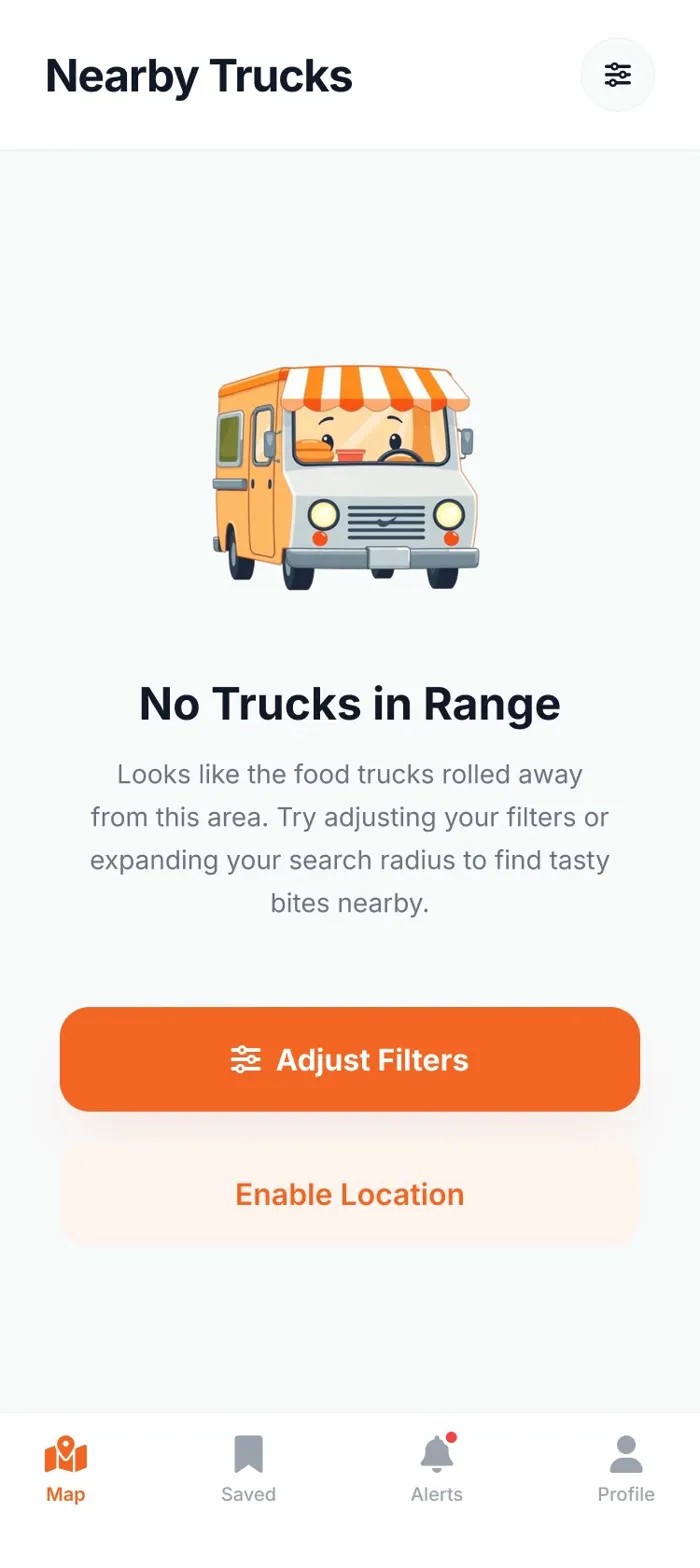Viewport: 700px width, 1568px height.
Task: Open the Profile tab
Action: tap(626, 1468)
